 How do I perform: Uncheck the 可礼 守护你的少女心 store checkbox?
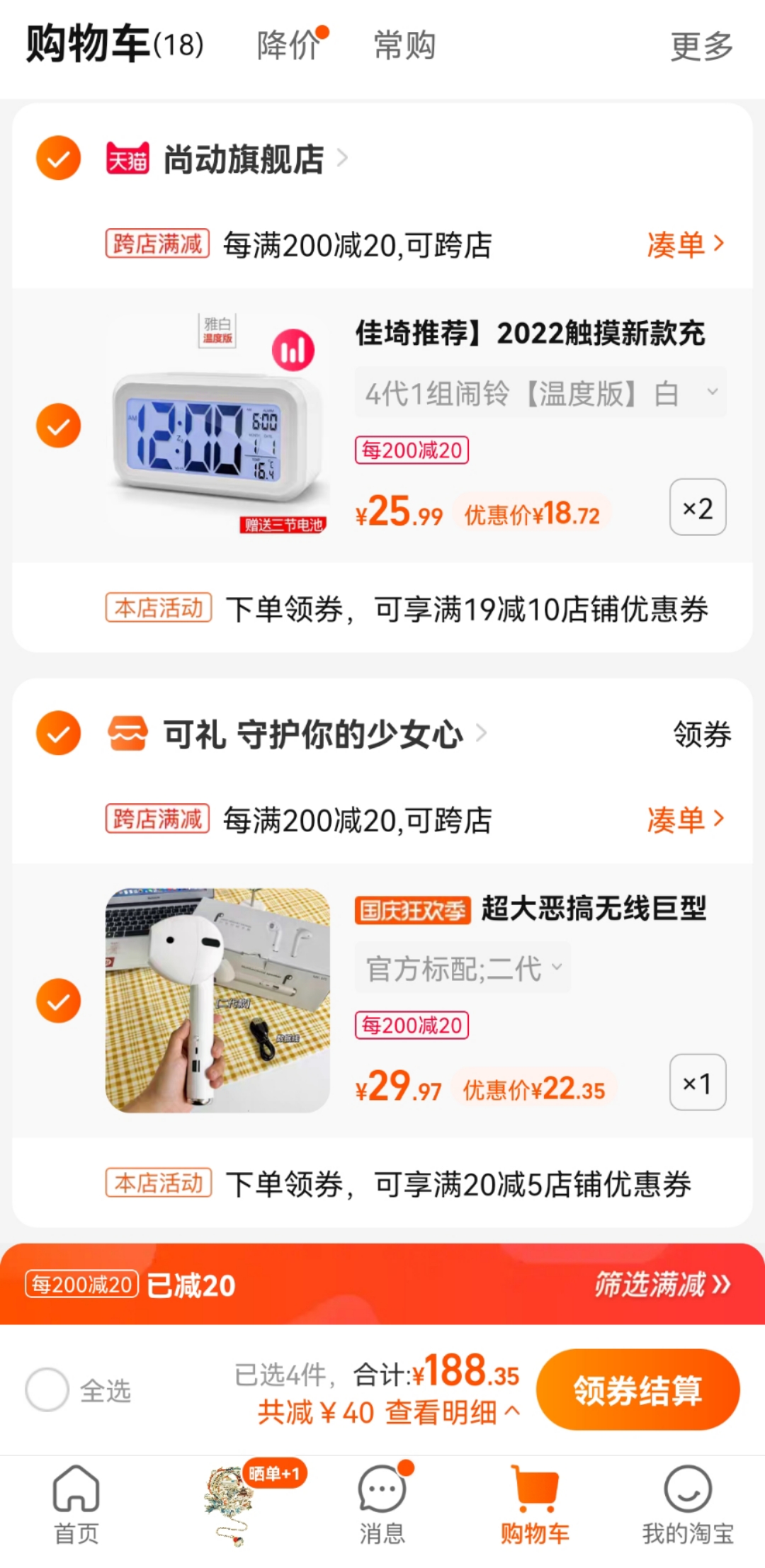(x=58, y=733)
